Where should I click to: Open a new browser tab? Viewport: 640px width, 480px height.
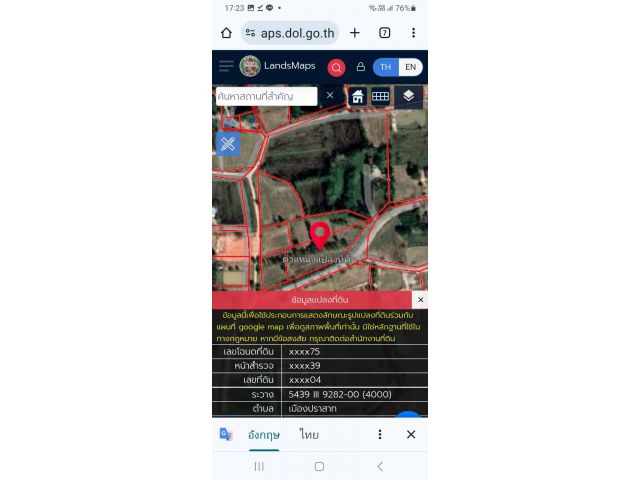pos(355,33)
